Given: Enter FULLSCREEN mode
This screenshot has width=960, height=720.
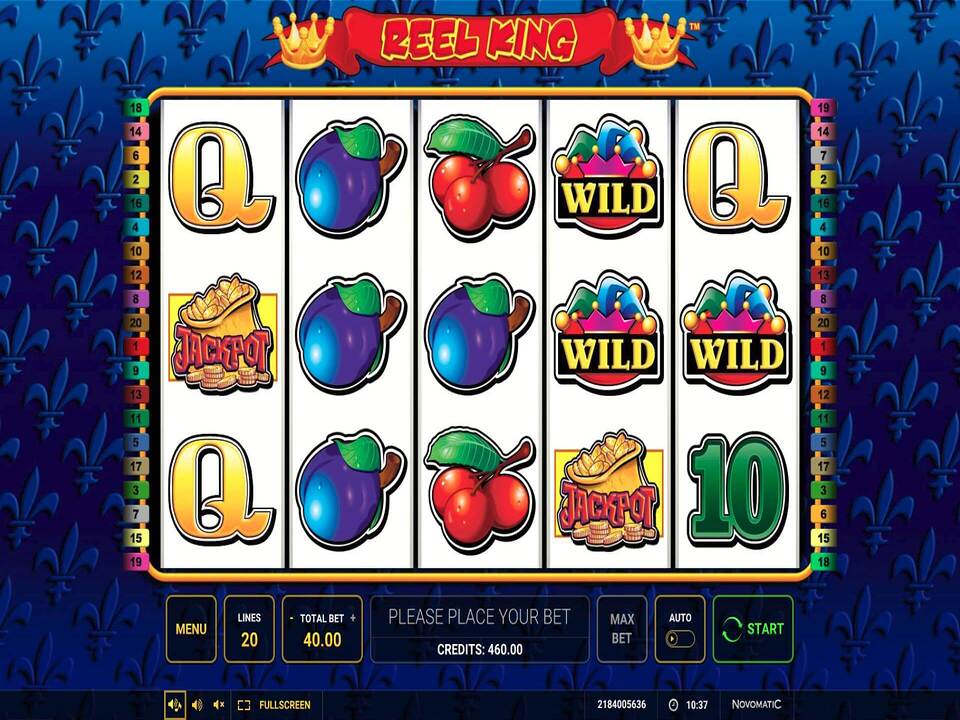Looking at the screenshot, I should [274, 705].
